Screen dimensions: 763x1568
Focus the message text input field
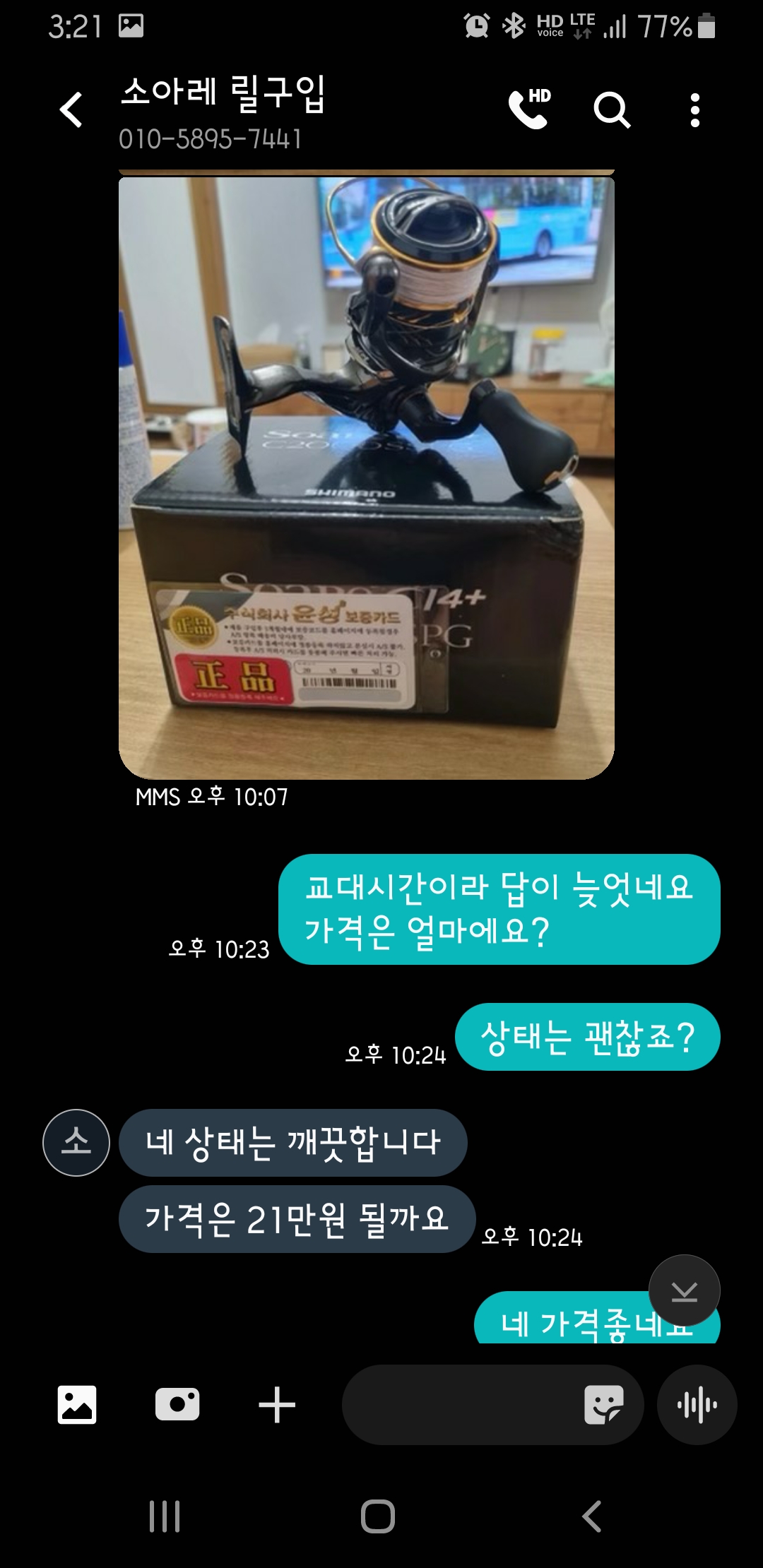459,1404
